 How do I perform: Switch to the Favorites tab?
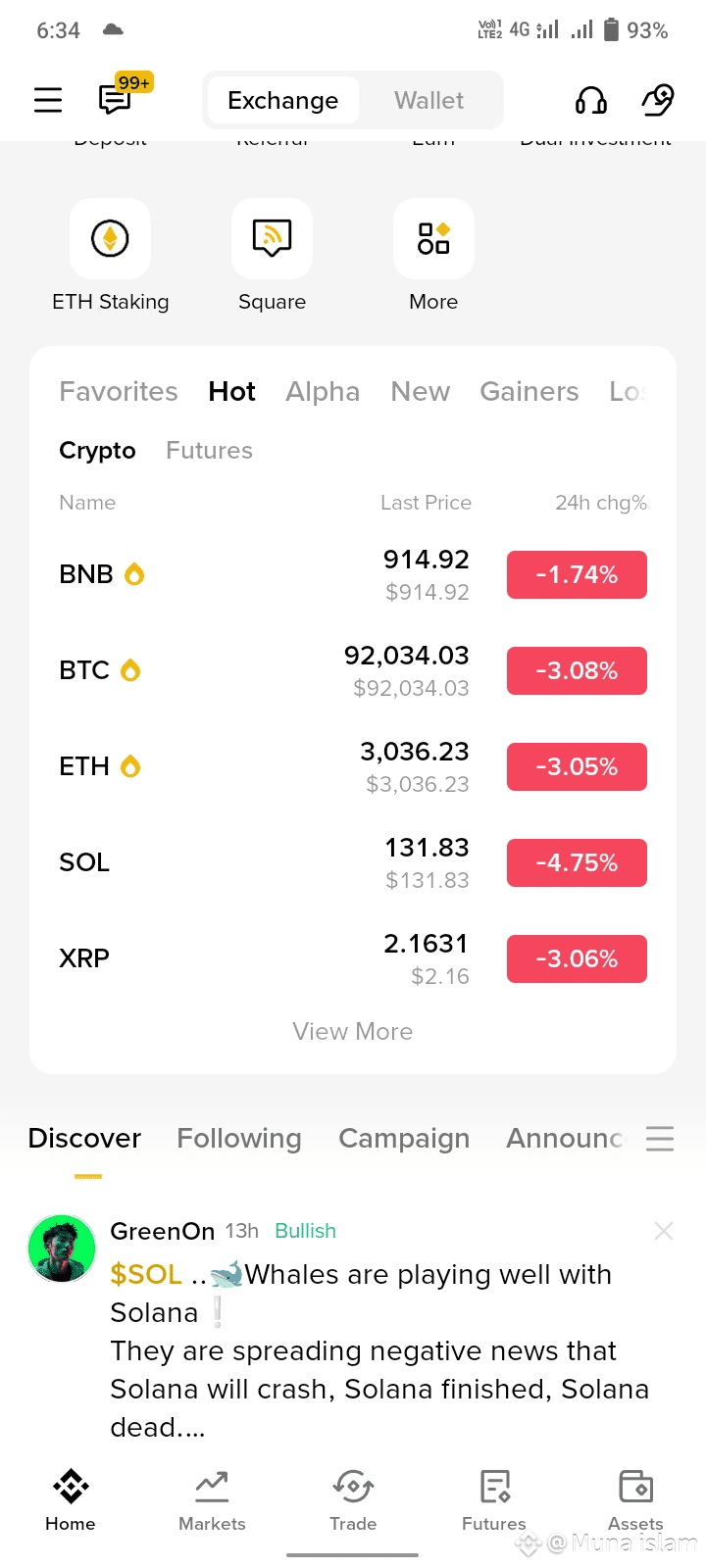pyautogui.click(x=118, y=391)
